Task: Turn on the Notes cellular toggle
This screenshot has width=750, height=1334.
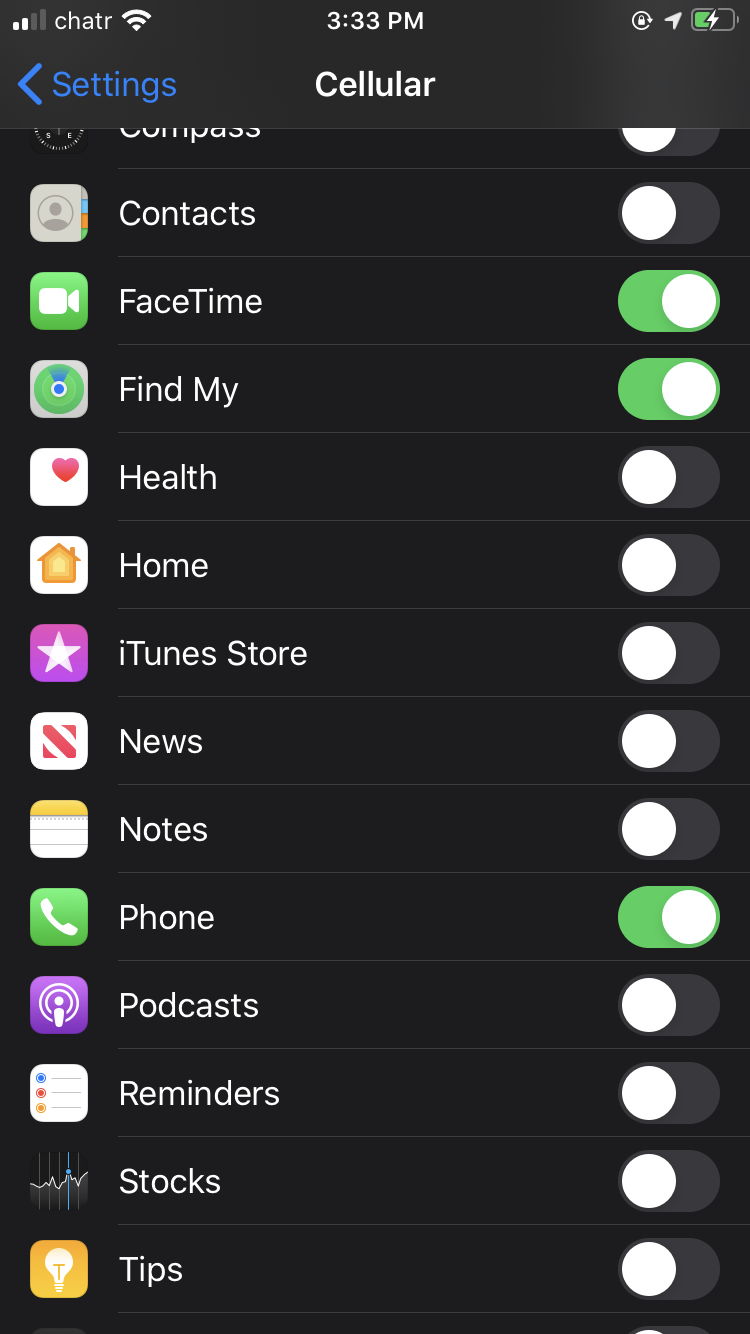Action: (x=668, y=829)
